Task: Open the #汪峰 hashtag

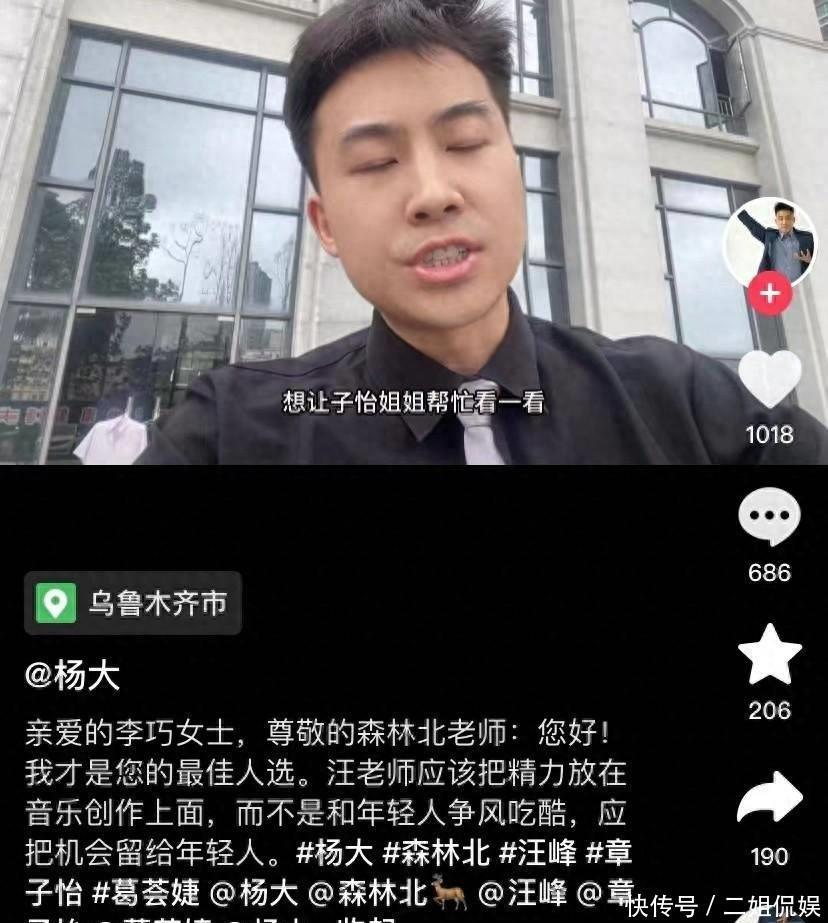Action: [x=536, y=853]
